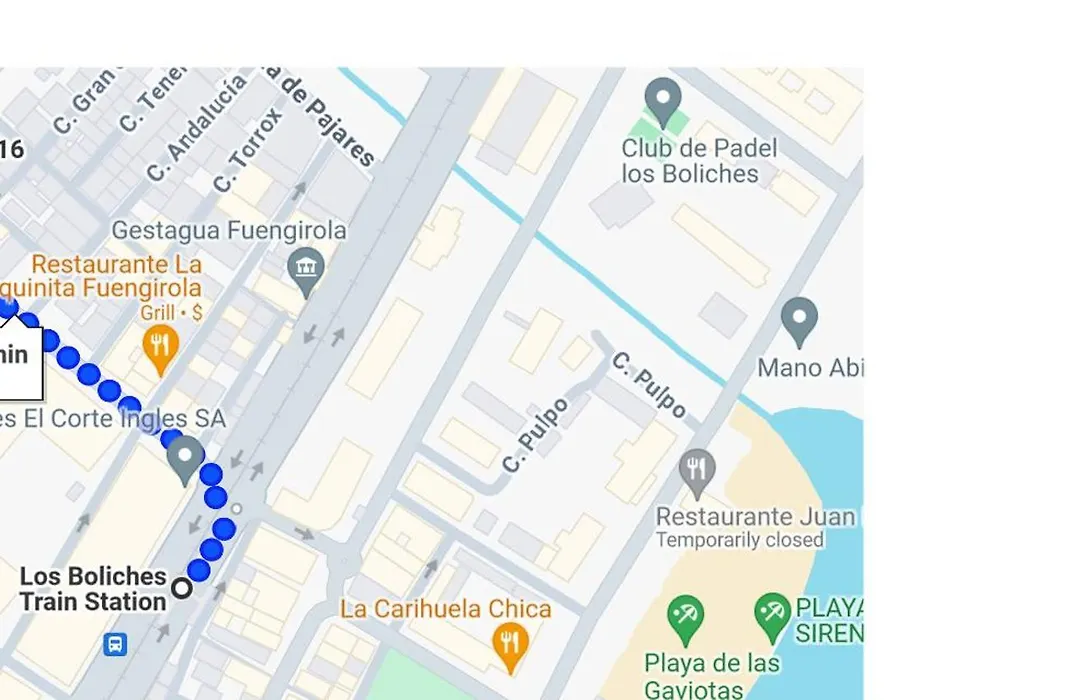Open the El Corte Ingles SA marker
Screen dimensions: 1080x700
point(185,458)
